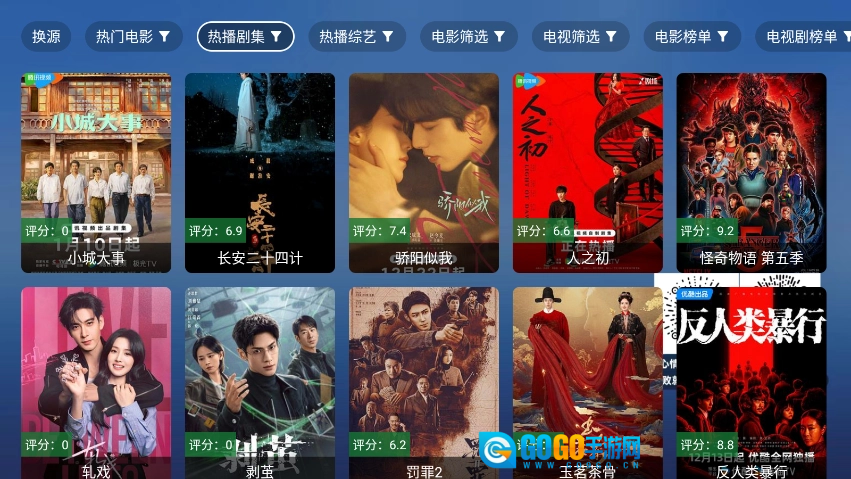The image size is (851, 479).
Task: Open the 小城大事 drama card
Action: (96, 172)
